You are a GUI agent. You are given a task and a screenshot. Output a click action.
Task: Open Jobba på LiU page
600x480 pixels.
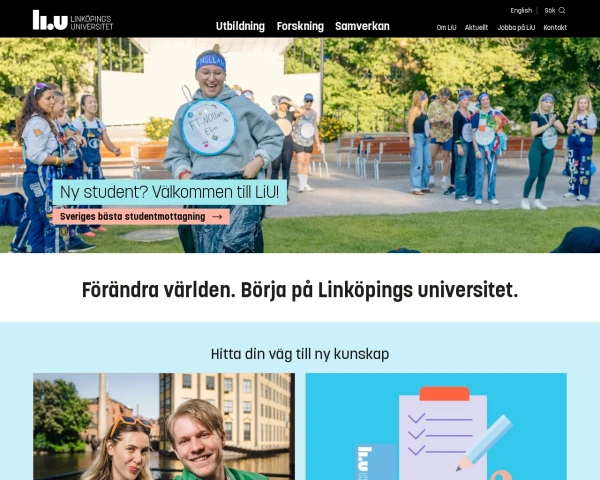click(516, 27)
